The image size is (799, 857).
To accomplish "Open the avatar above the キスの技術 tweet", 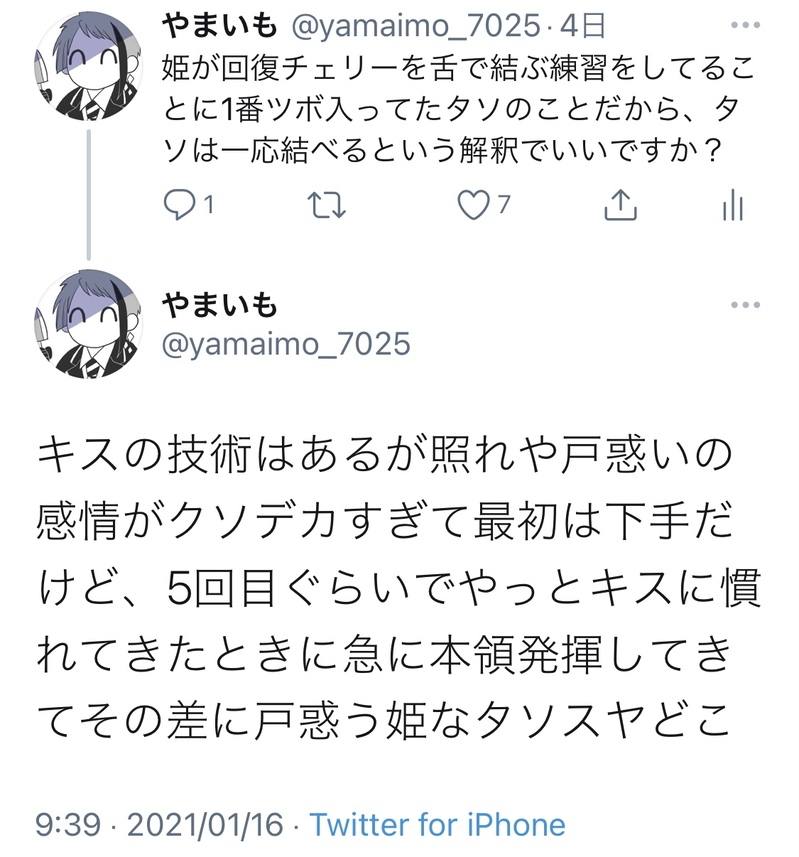I will point(89,324).
